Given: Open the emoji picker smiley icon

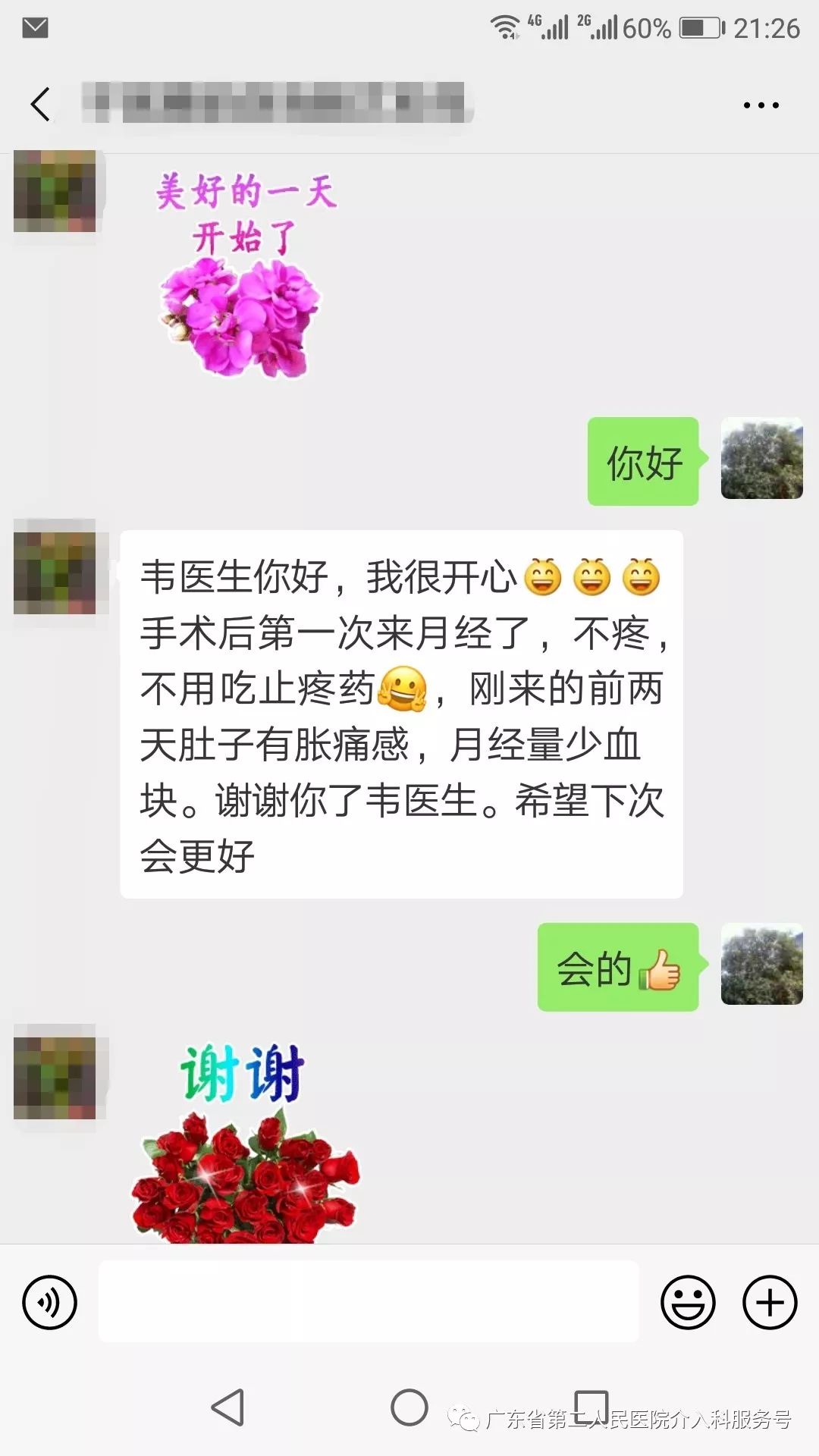Looking at the screenshot, I should (x=689, y=1302).
